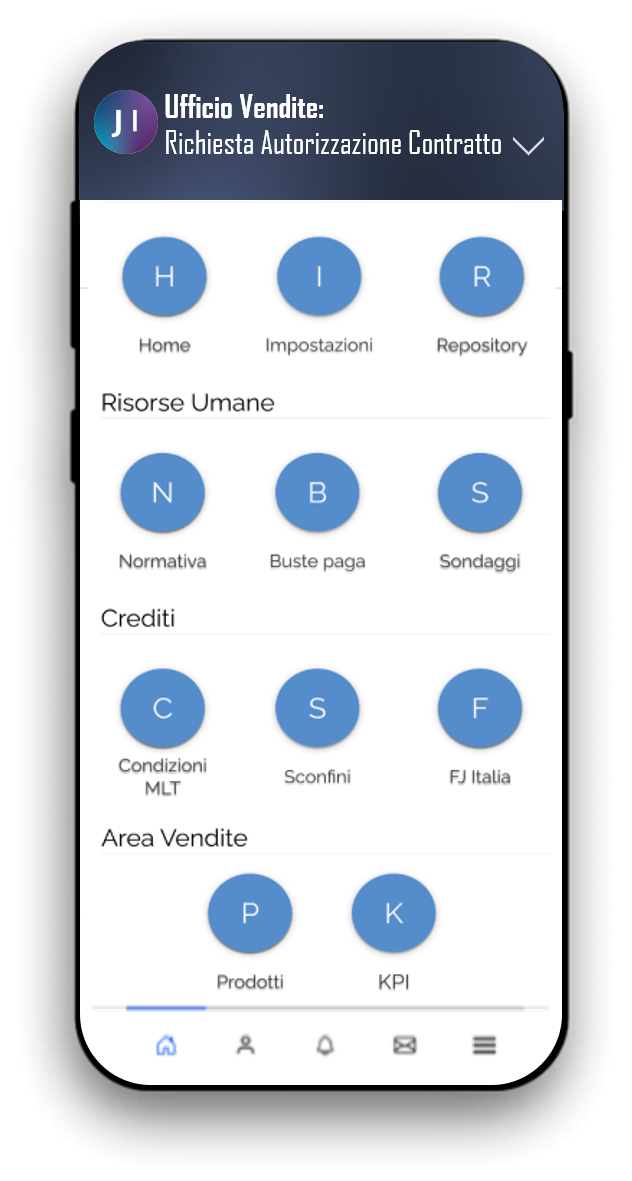Open Normativa under Risorse Umane
The height and width of the screenshot is (1181, 632).
pyautogui.click(x=163, y=493)
